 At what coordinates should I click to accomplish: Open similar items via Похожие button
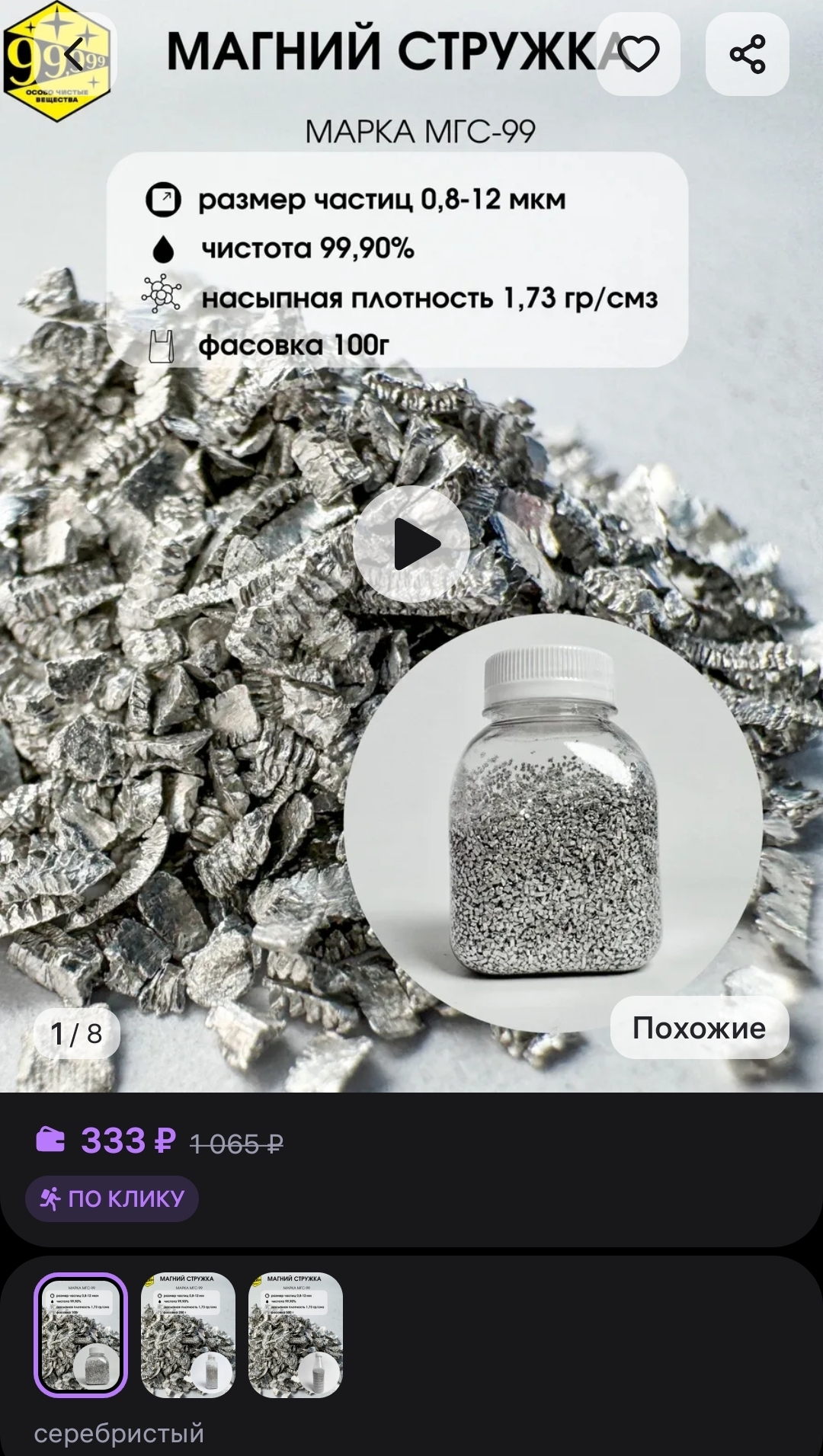click(x=699, y=1028)
